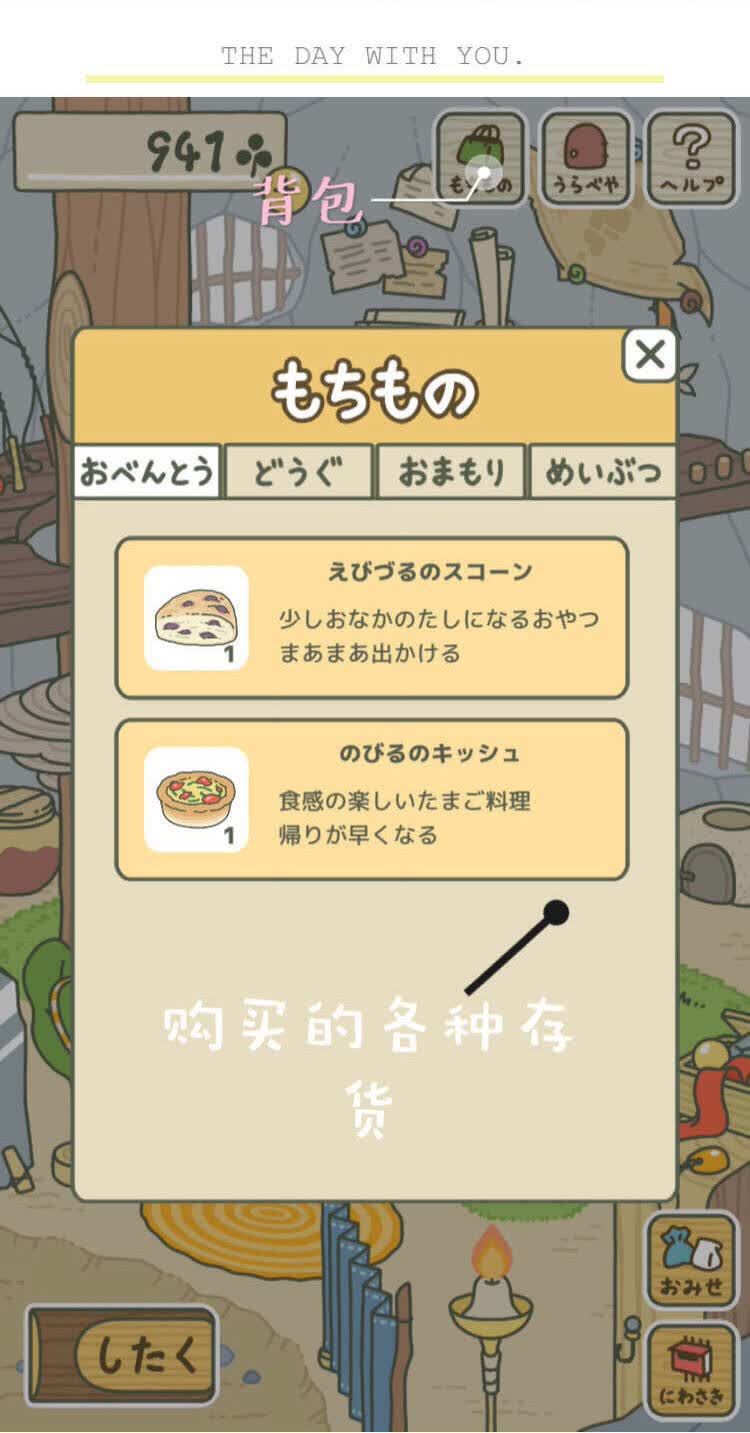Open the おみせ shop
The height and width of the screenshot is (1433, 750).
(x=692, y=1260)
